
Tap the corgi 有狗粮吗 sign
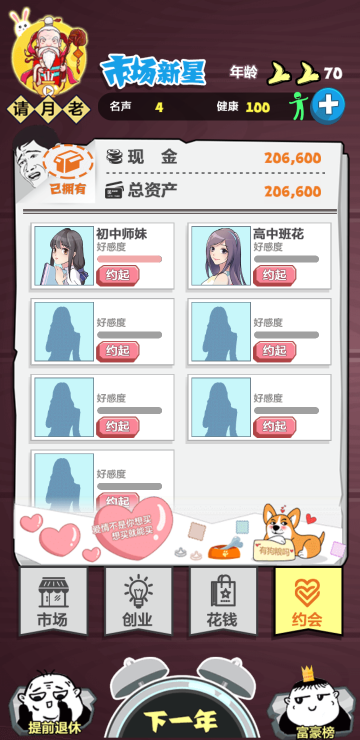pos(276,551)
